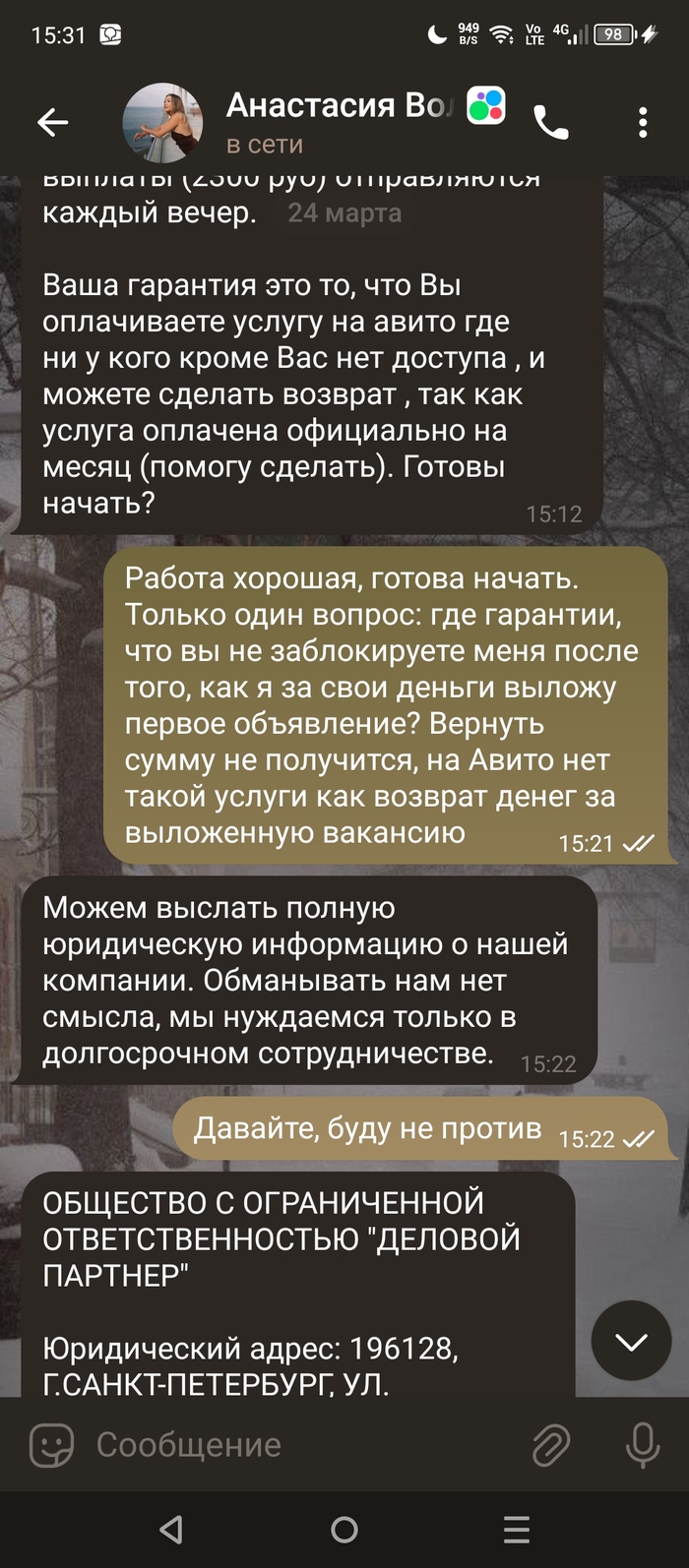Call Анастасия with the phone icon
689x1568 pixels.
[x=550, y=122]
